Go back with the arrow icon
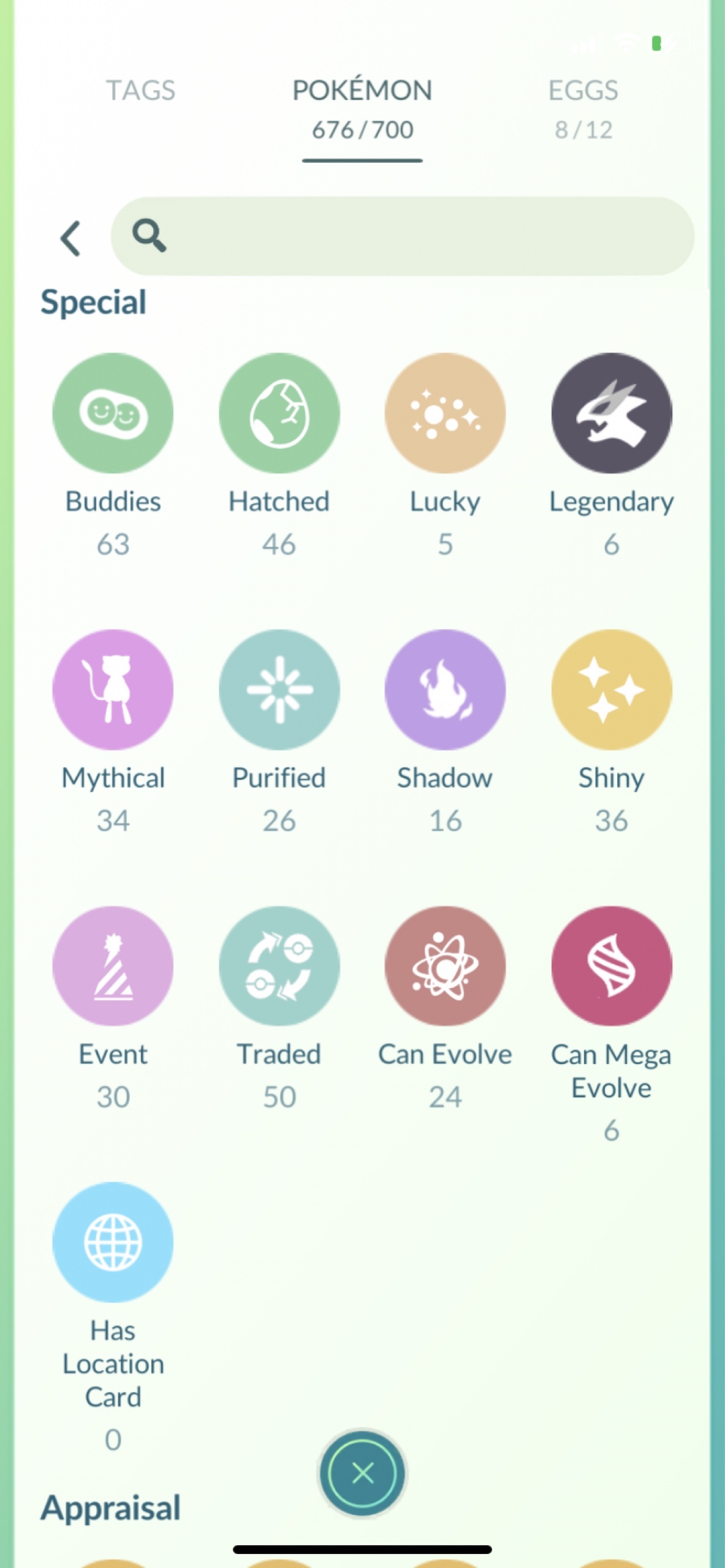Image resolution: width=725 pixels, height=1568 pixels. tap(71, 238)
